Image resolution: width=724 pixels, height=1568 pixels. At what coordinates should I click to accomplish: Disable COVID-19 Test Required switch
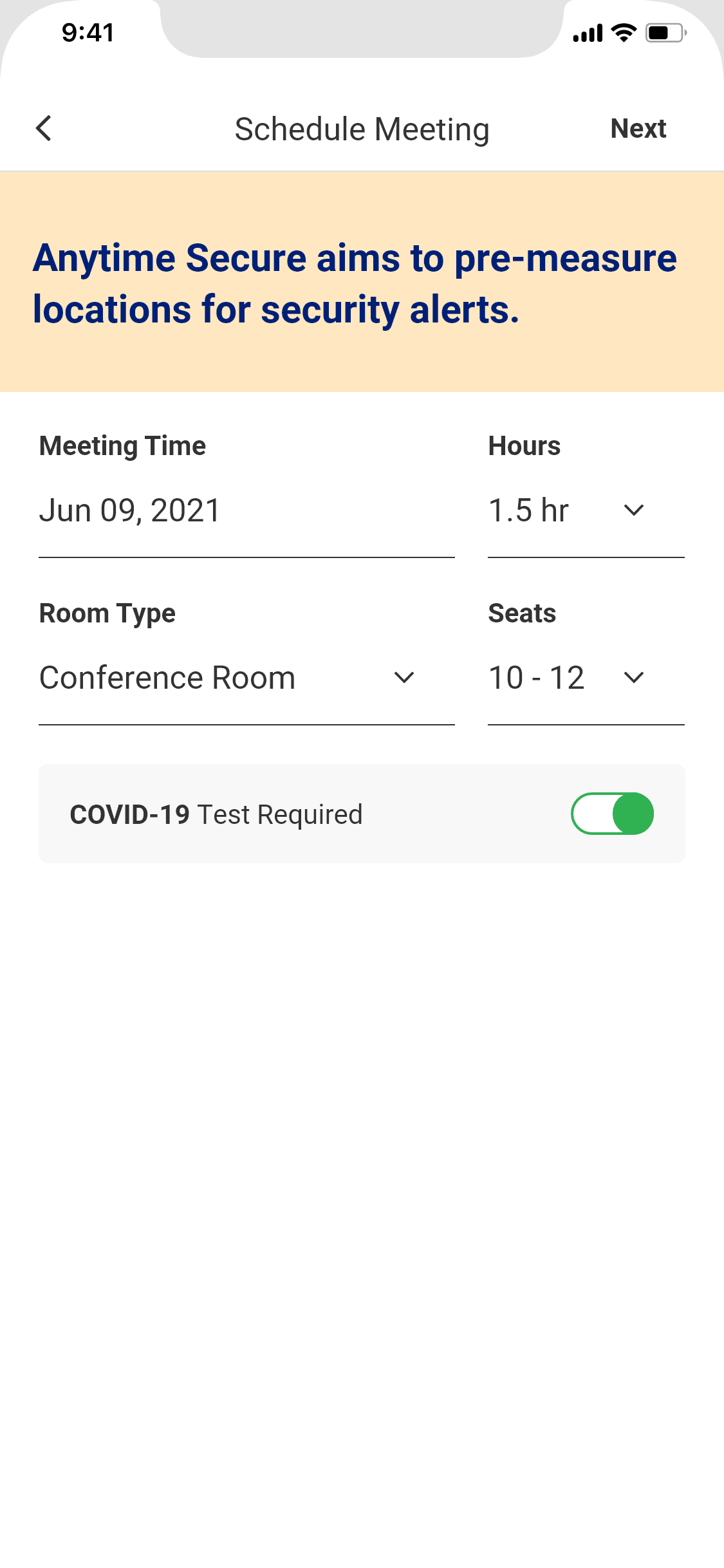612,814
